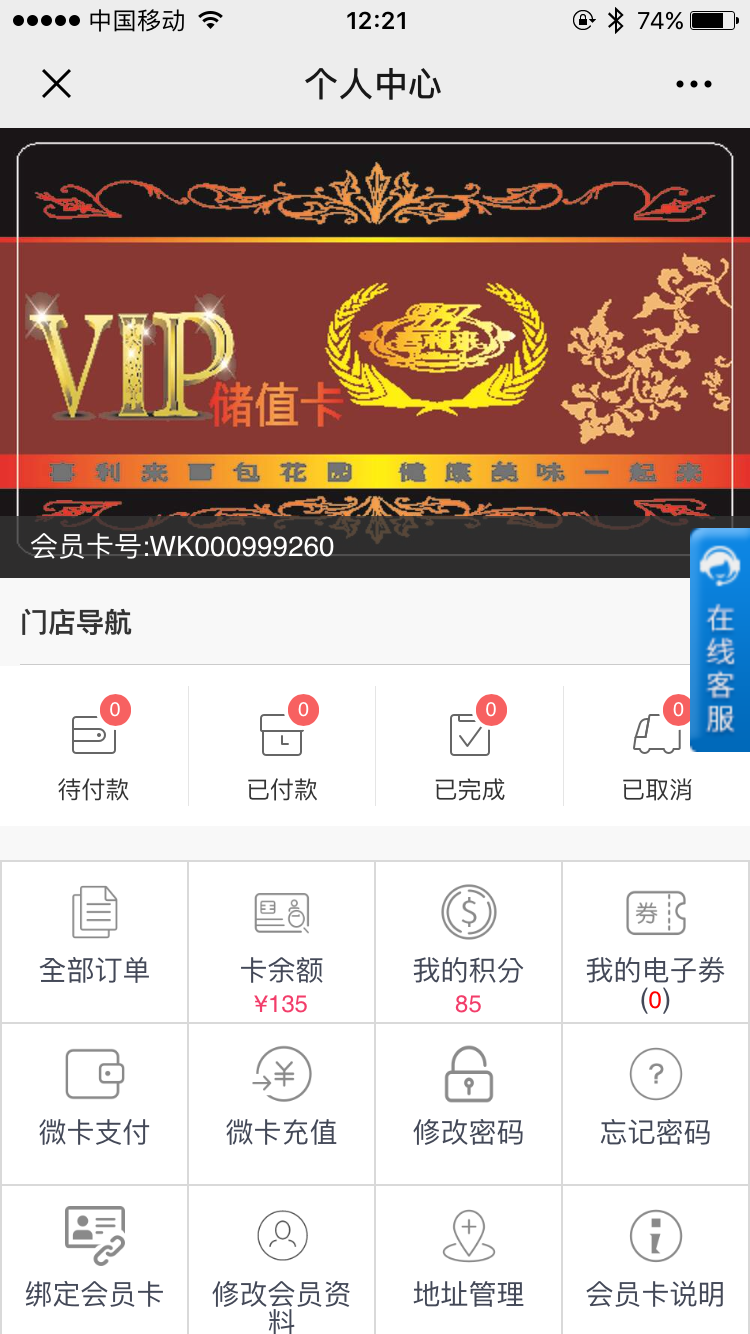
Task: Close the 个人中心 page
Action: [56, 84]
